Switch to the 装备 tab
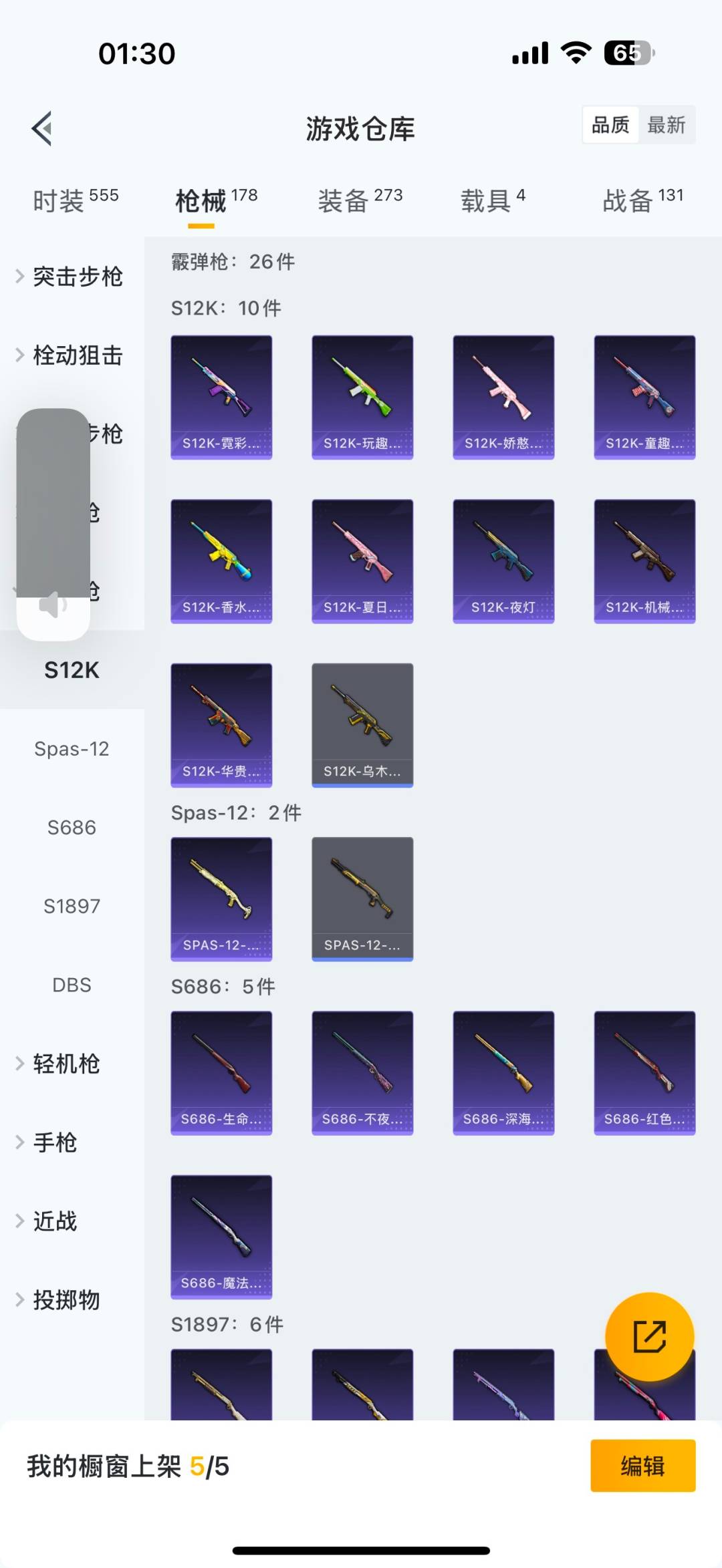722x1568 pixels. (x=360, y=200)
